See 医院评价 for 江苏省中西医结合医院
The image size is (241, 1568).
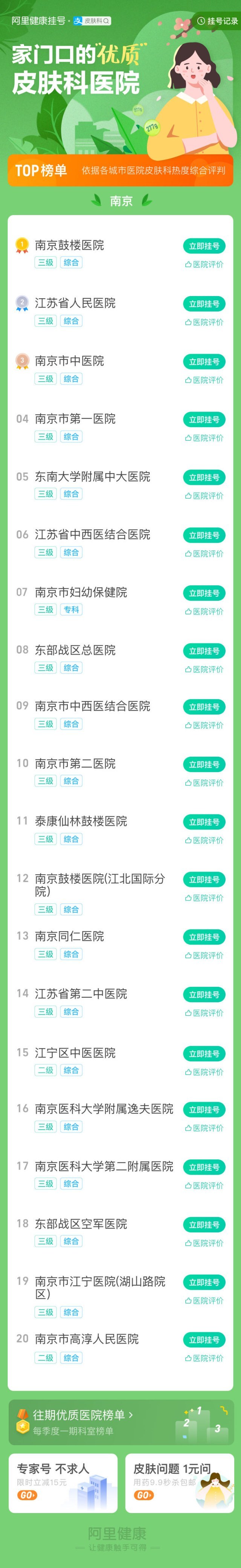[x=204, y=553]
